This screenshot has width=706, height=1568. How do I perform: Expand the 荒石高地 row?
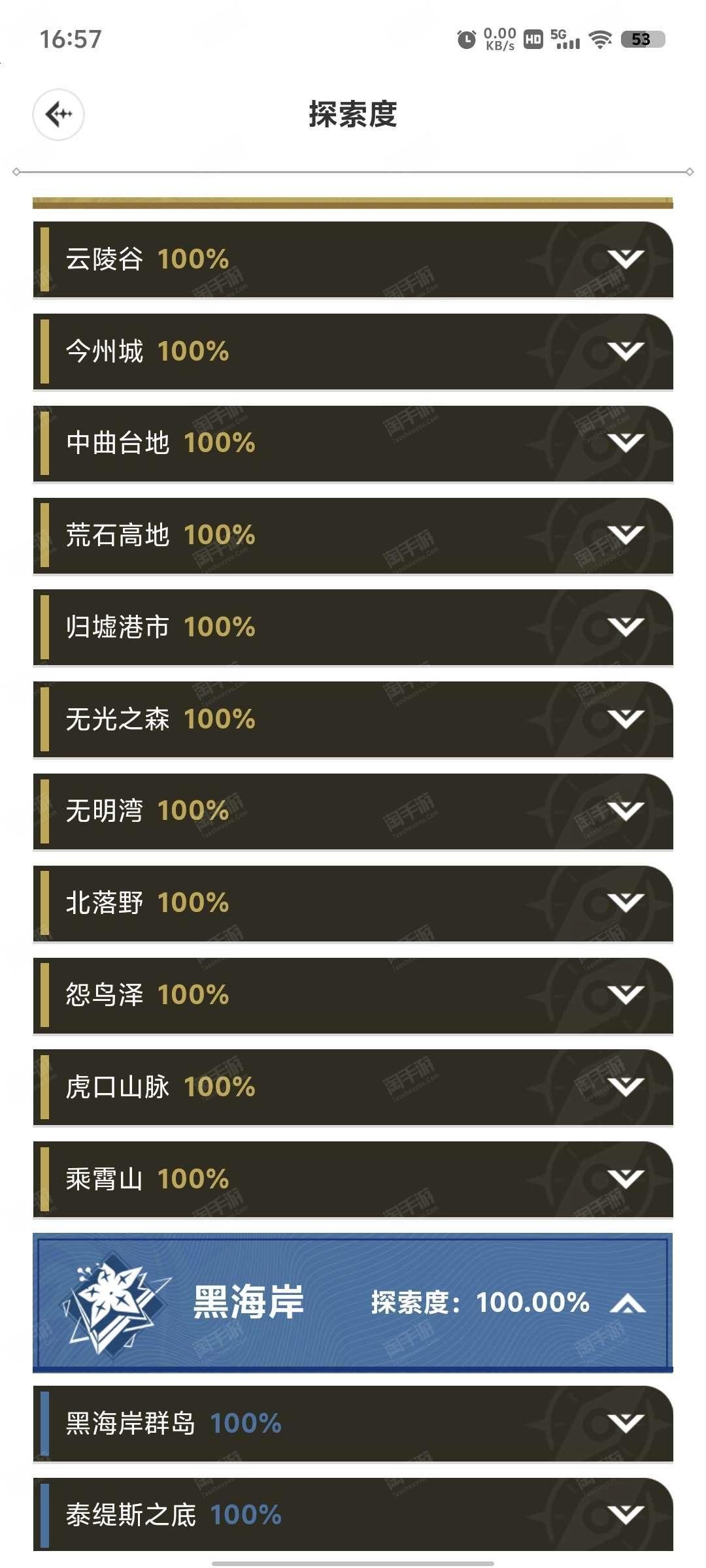353,536
